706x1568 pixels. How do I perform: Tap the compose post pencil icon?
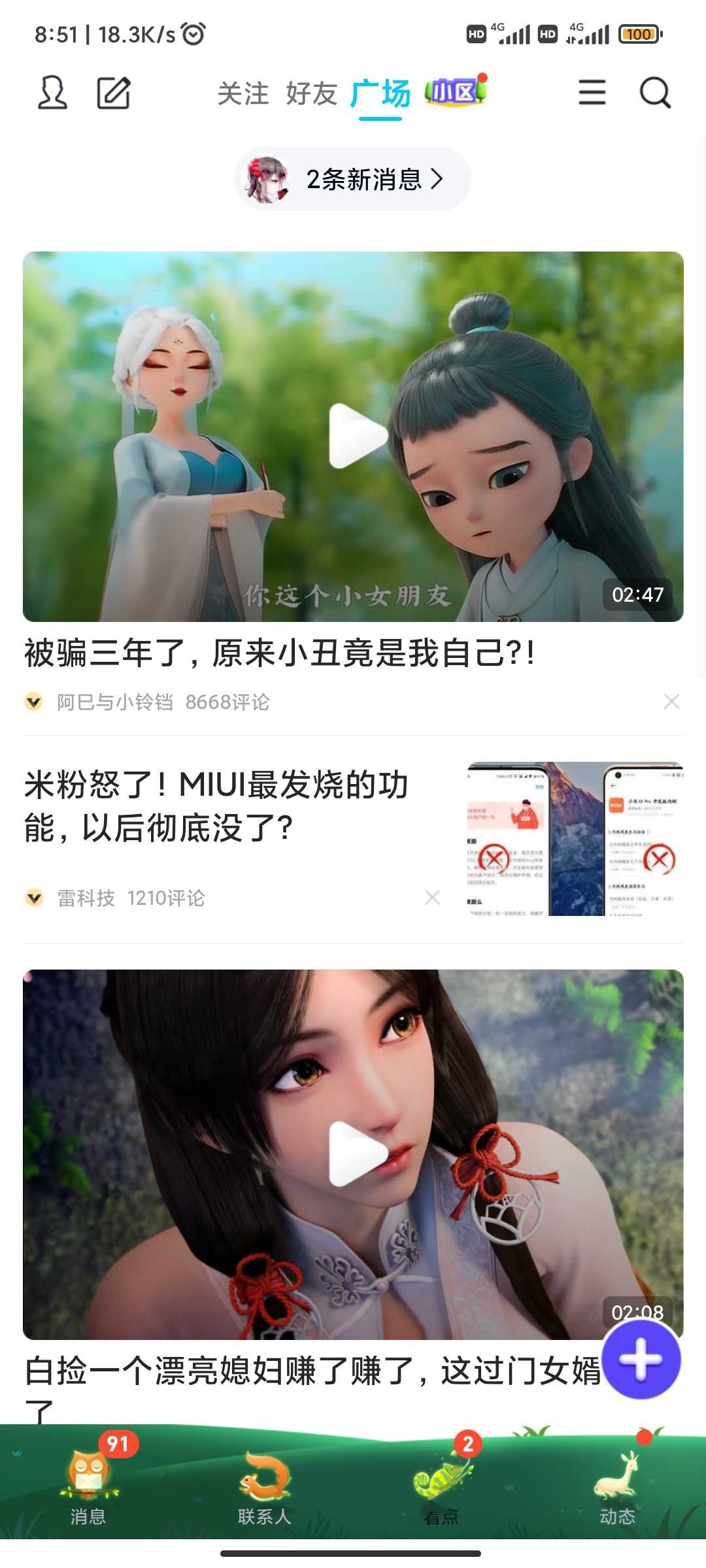click(114, 92)
